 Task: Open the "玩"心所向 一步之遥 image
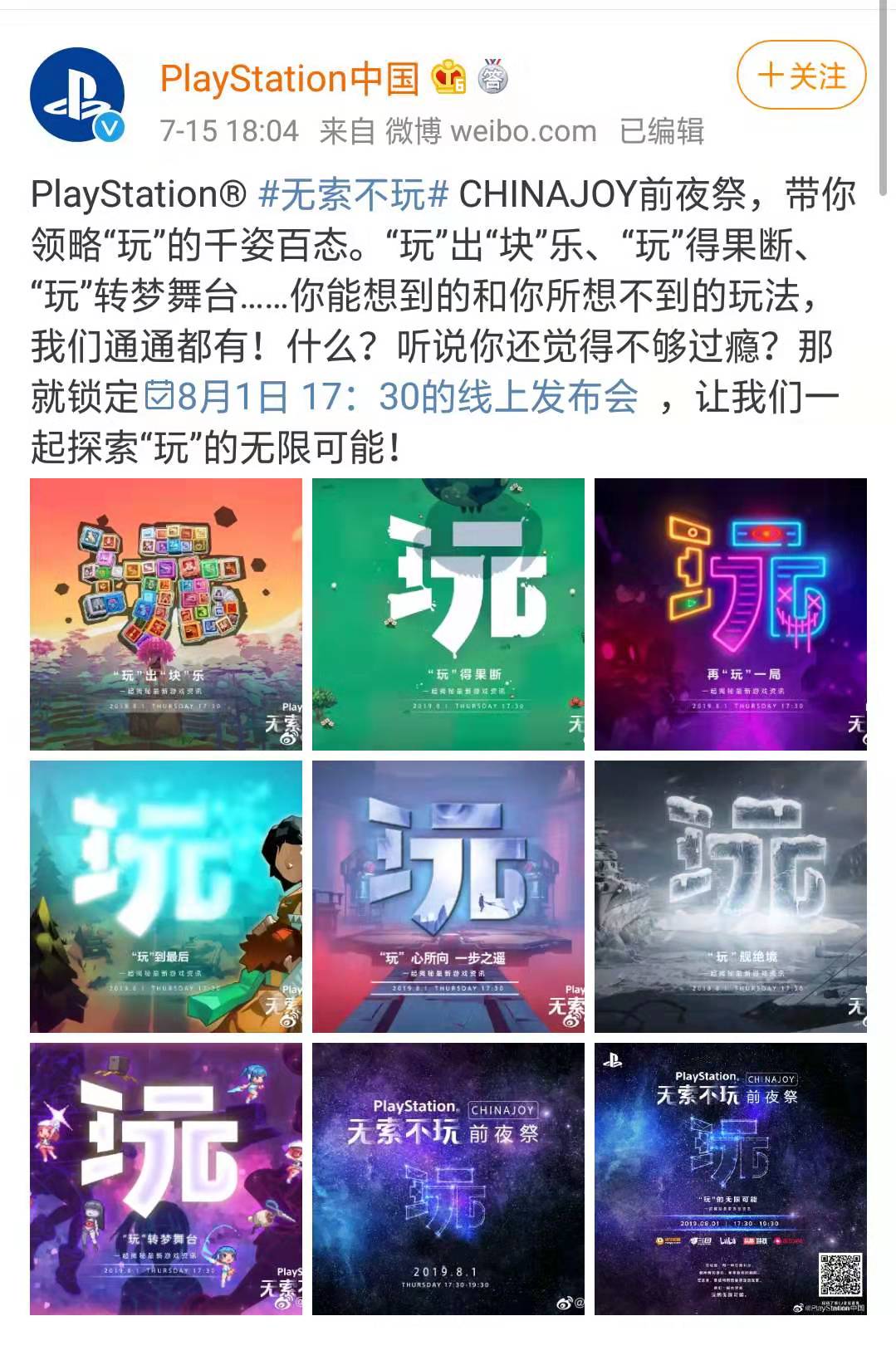coord(448,897)
